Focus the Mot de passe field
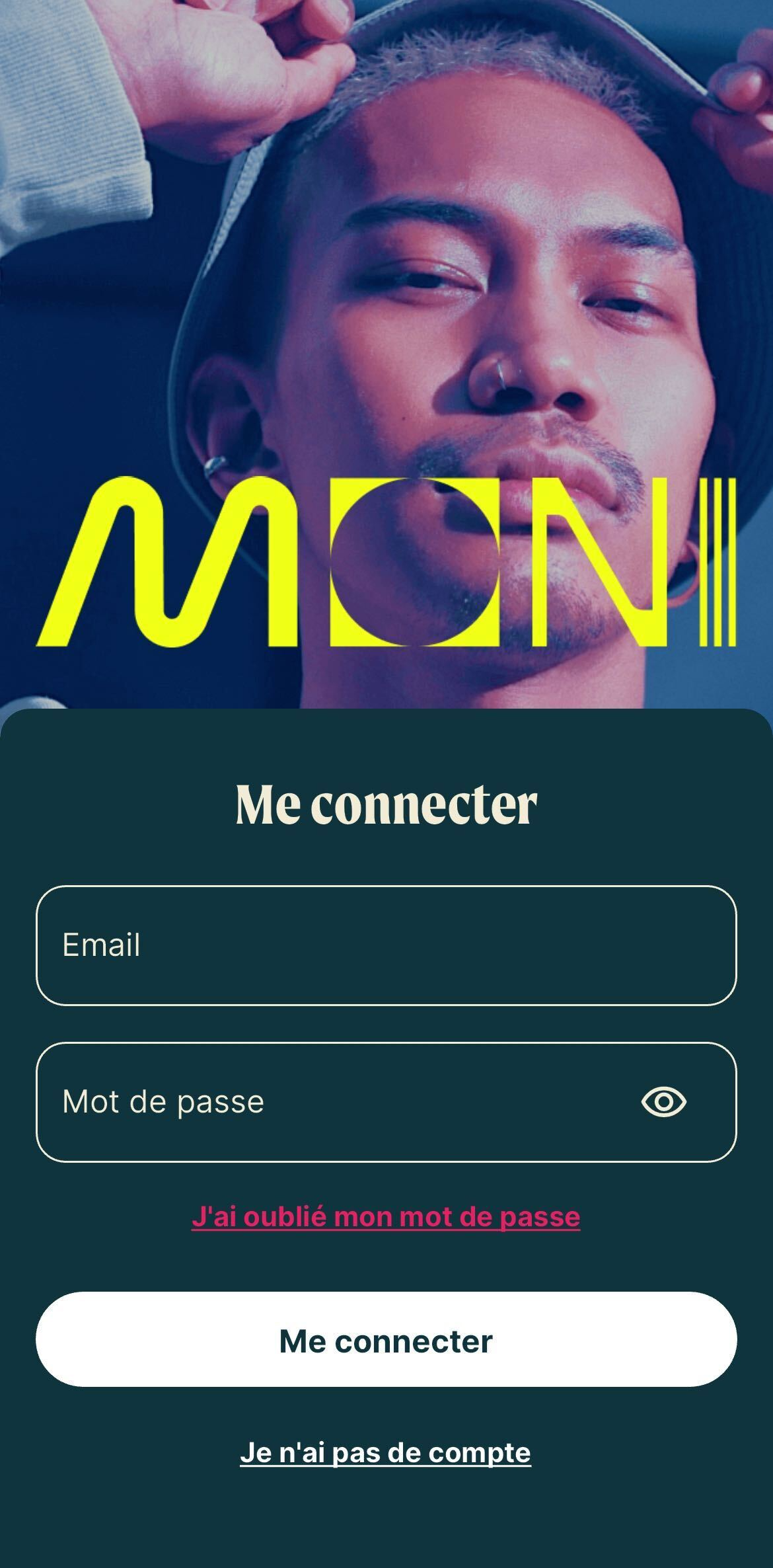The height and width of the screenshot is (1568, 773). [x=330, y=1102]
